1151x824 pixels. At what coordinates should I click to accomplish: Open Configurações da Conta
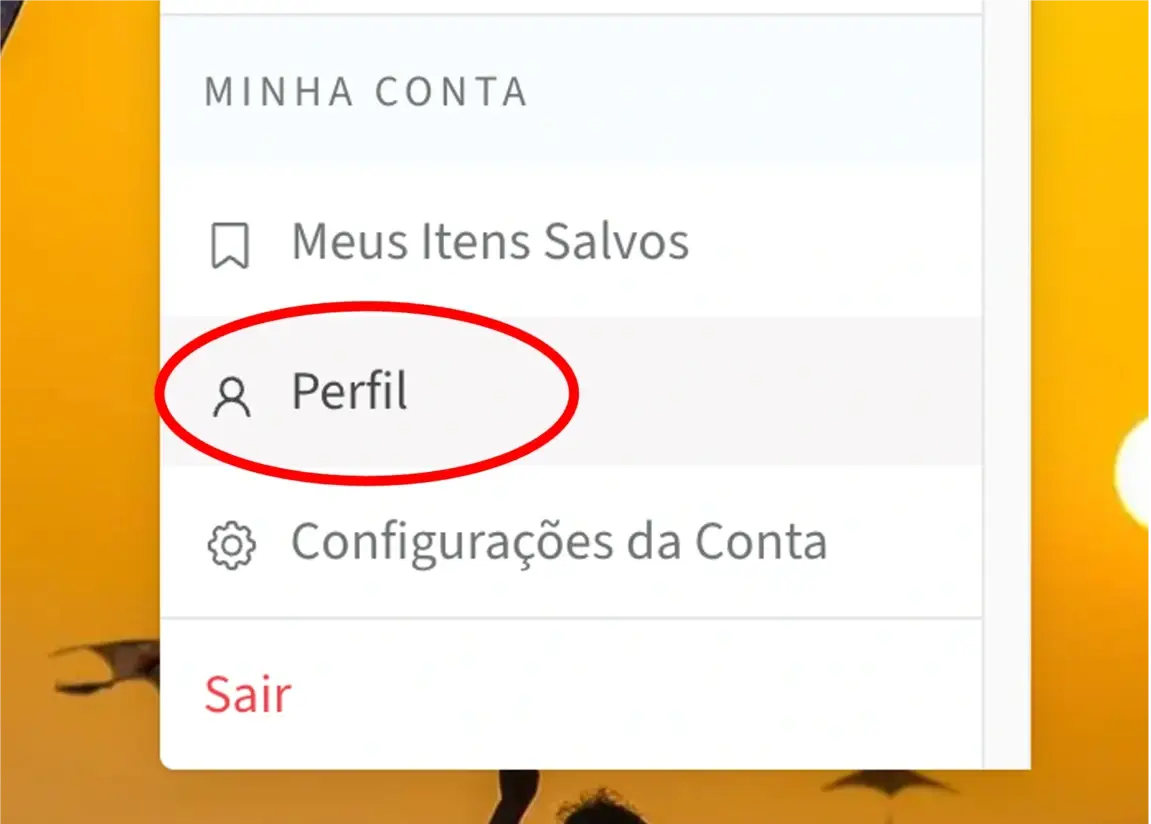coord(558,543)
